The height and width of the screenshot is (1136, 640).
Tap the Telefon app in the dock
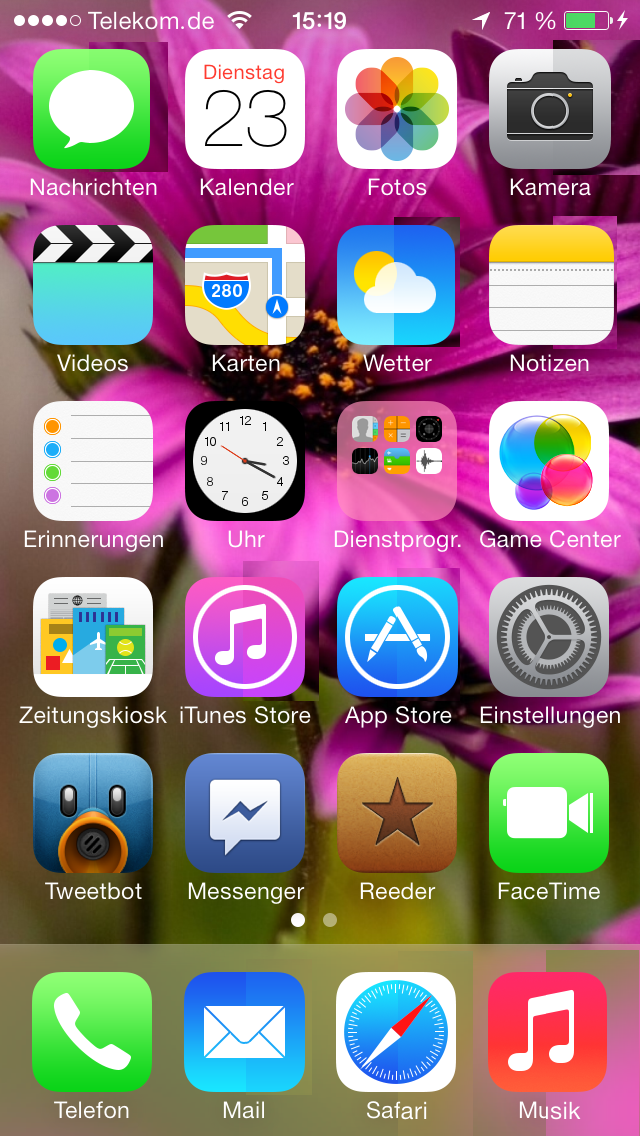(x=92, y=1032)
